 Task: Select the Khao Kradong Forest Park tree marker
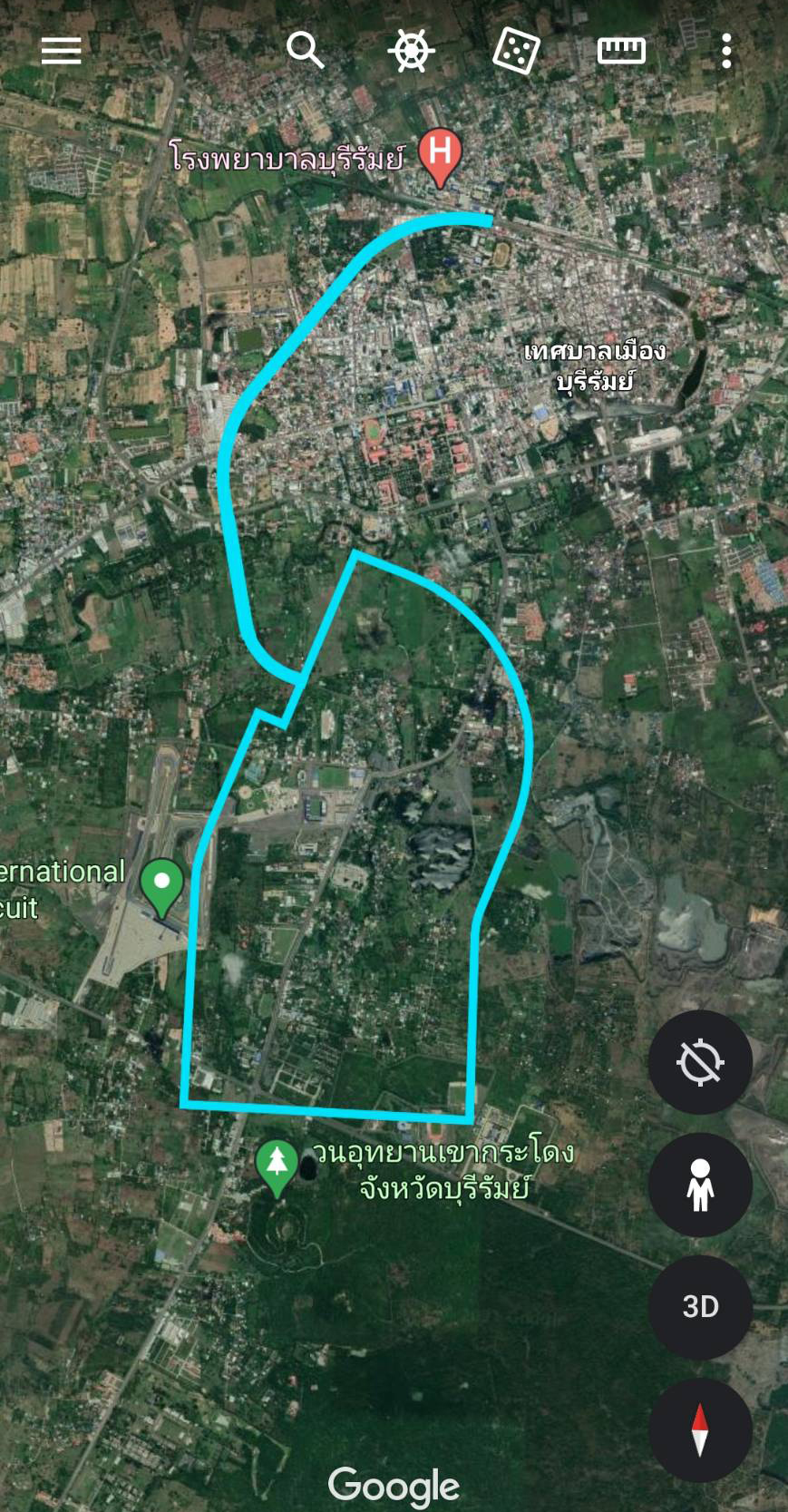coord(277,1165)
